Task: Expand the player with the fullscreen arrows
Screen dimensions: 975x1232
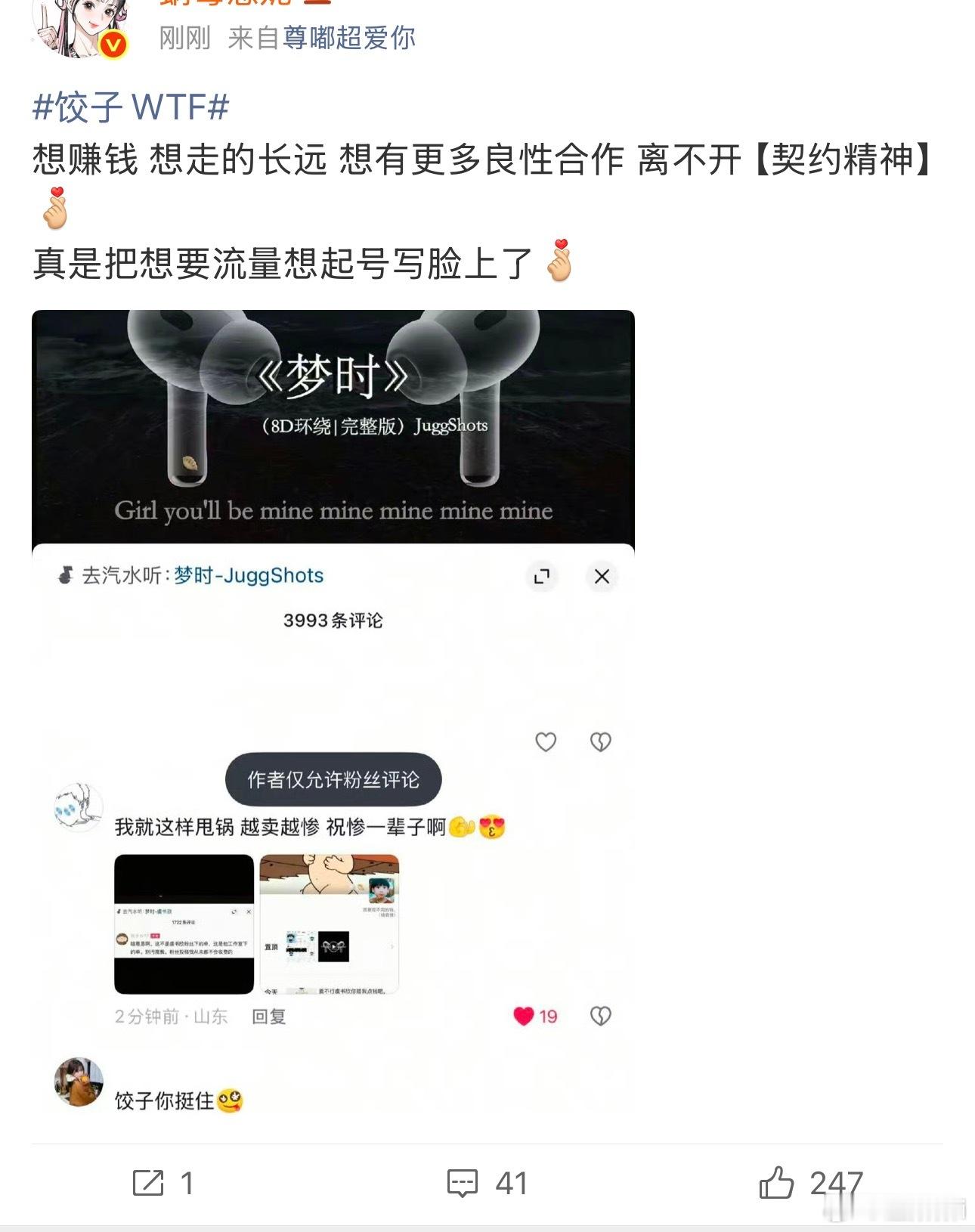Action: coord(541,576)
